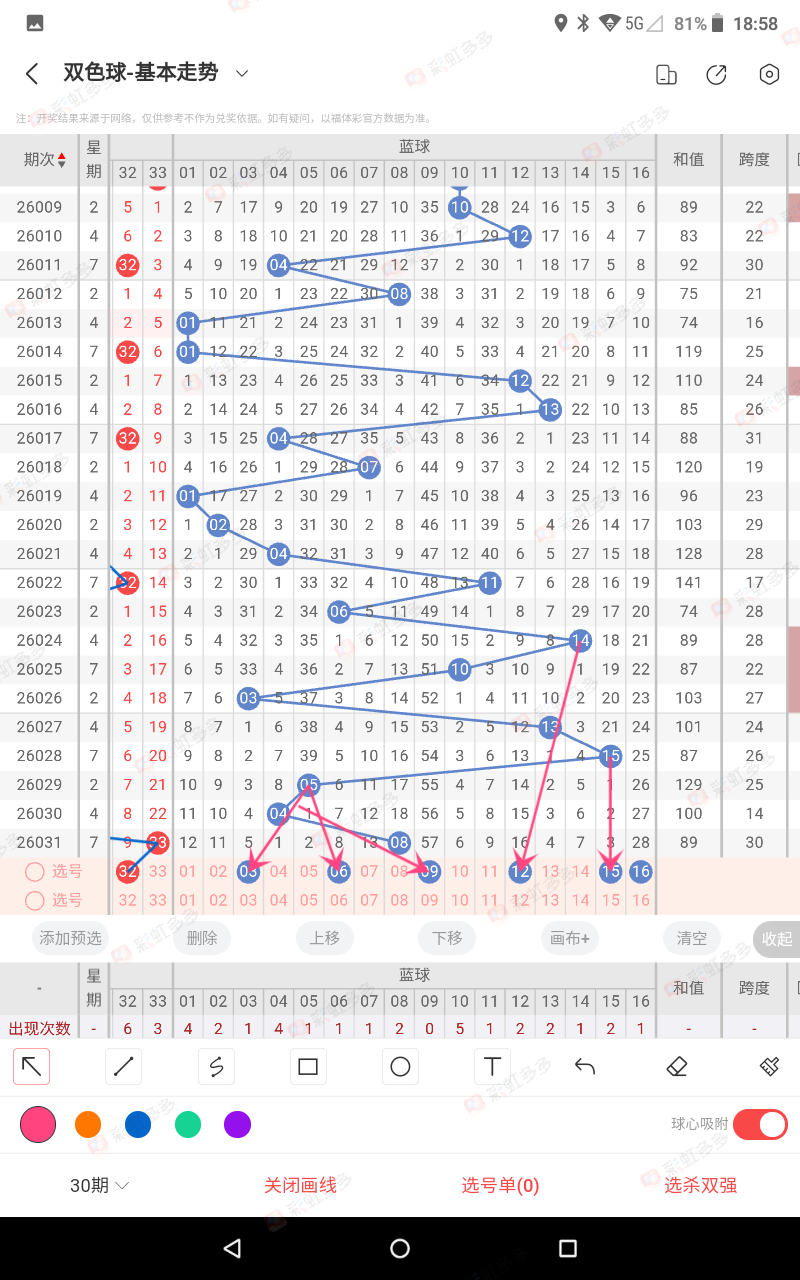Open the 30期 period dropdown
The image size is (800, 1280).
pos(99,1186)
